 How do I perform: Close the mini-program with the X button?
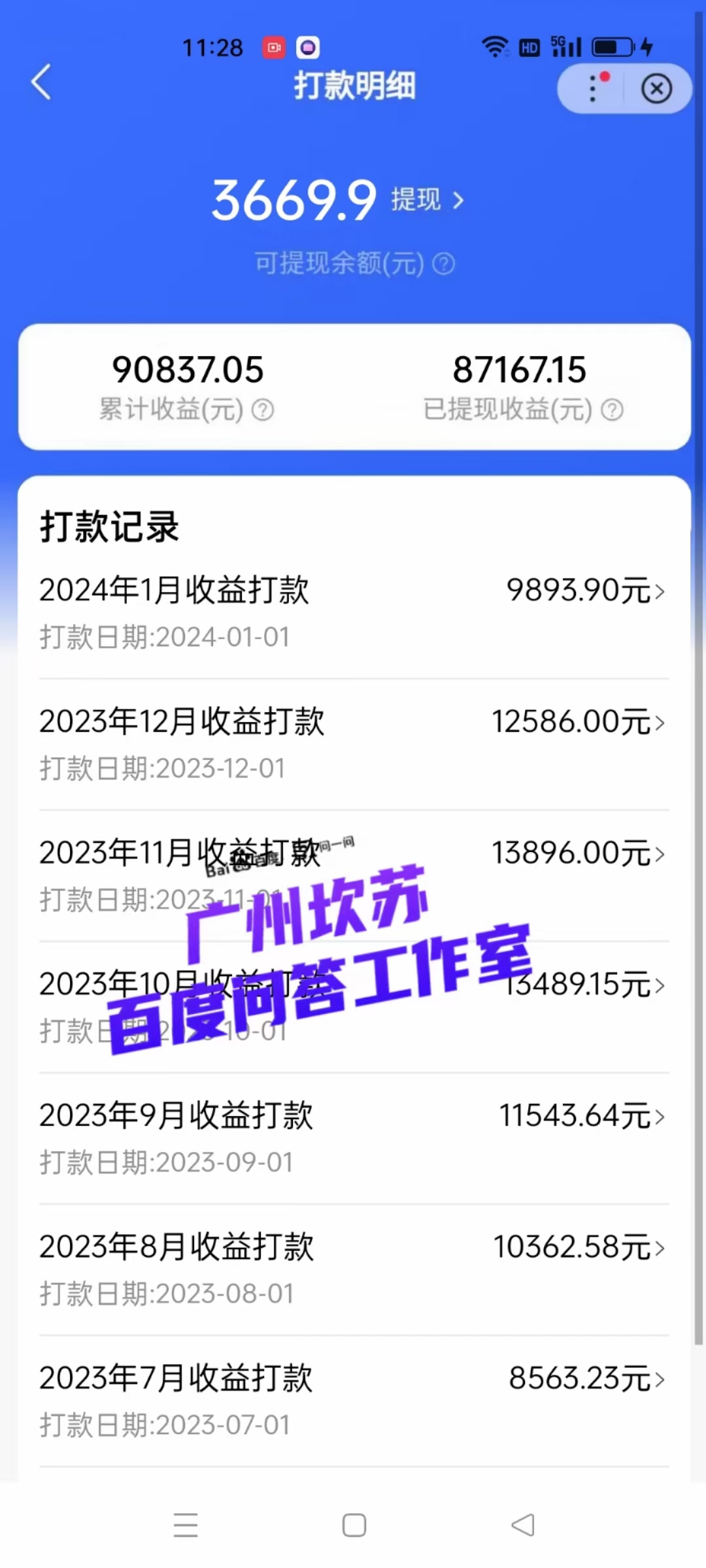[x=656, y=89]
